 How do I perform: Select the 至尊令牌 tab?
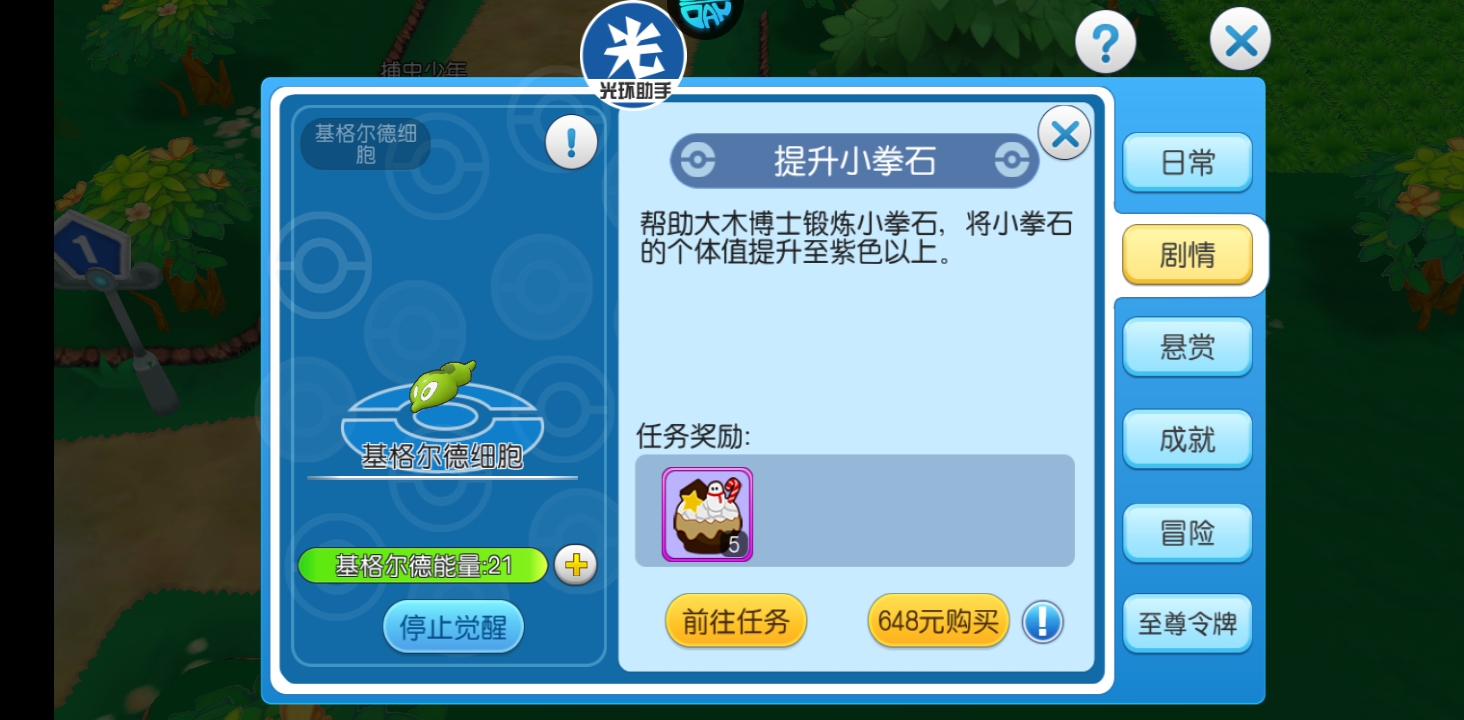click(x=1187, y=624)
